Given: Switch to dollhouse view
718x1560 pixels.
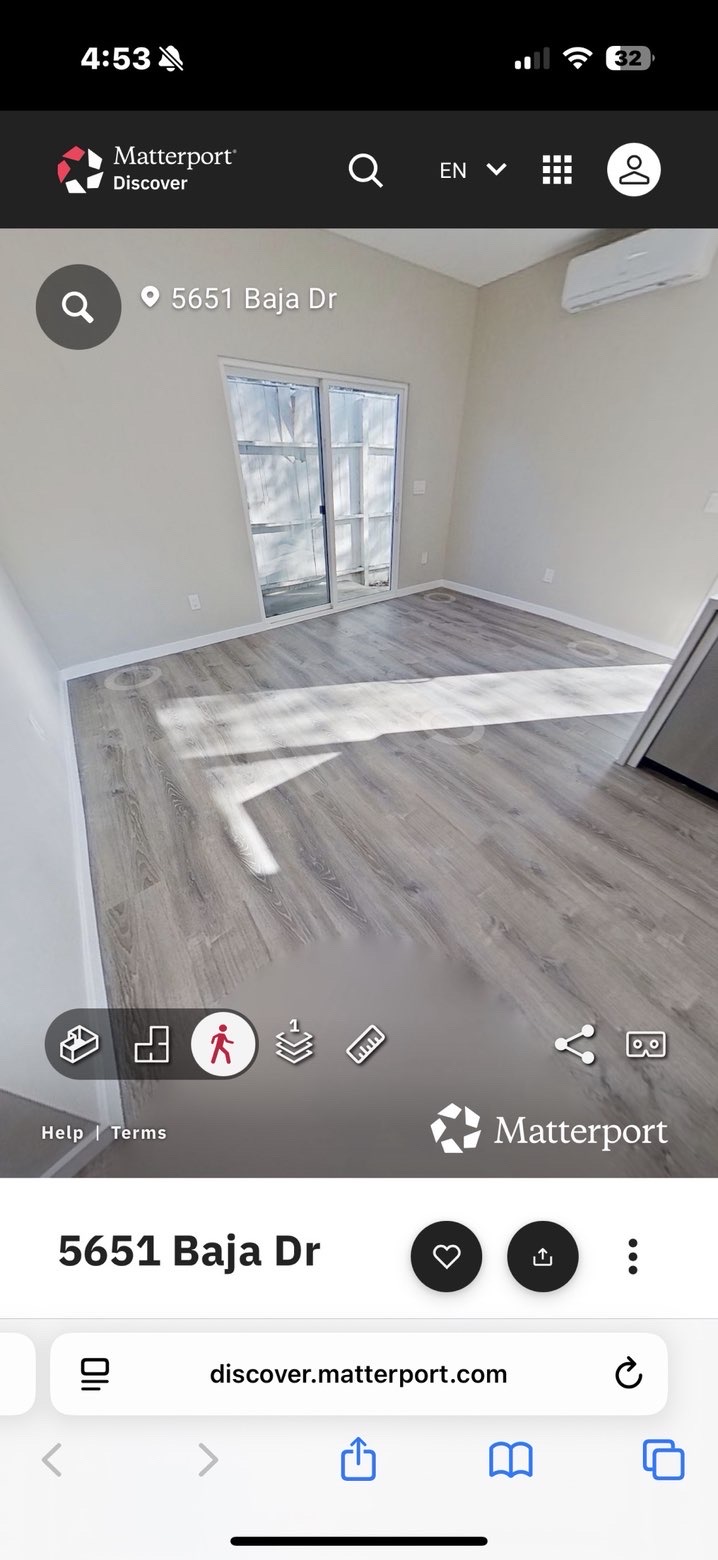Looking at the screenshot, I should point(80,1045).
